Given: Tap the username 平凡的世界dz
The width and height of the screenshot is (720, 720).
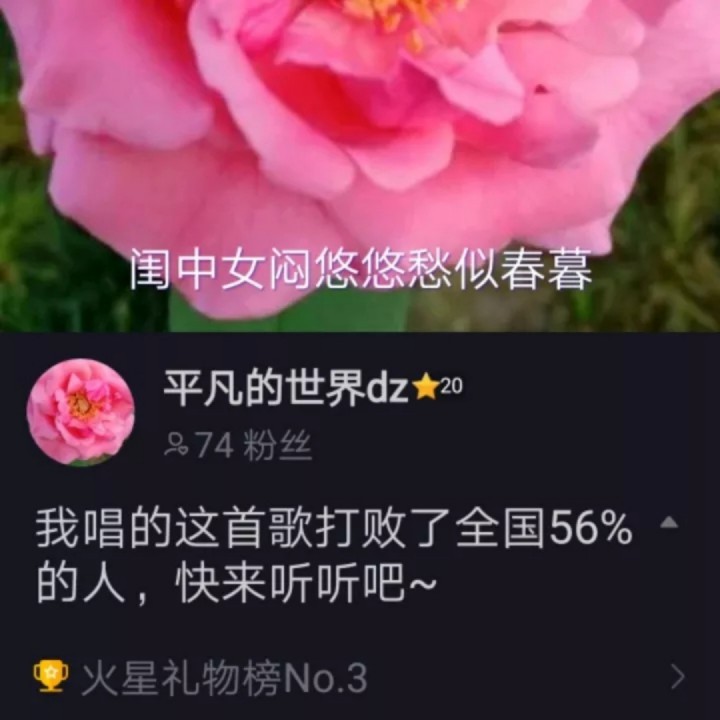Looking at the screenshot, I should (286, 388).
